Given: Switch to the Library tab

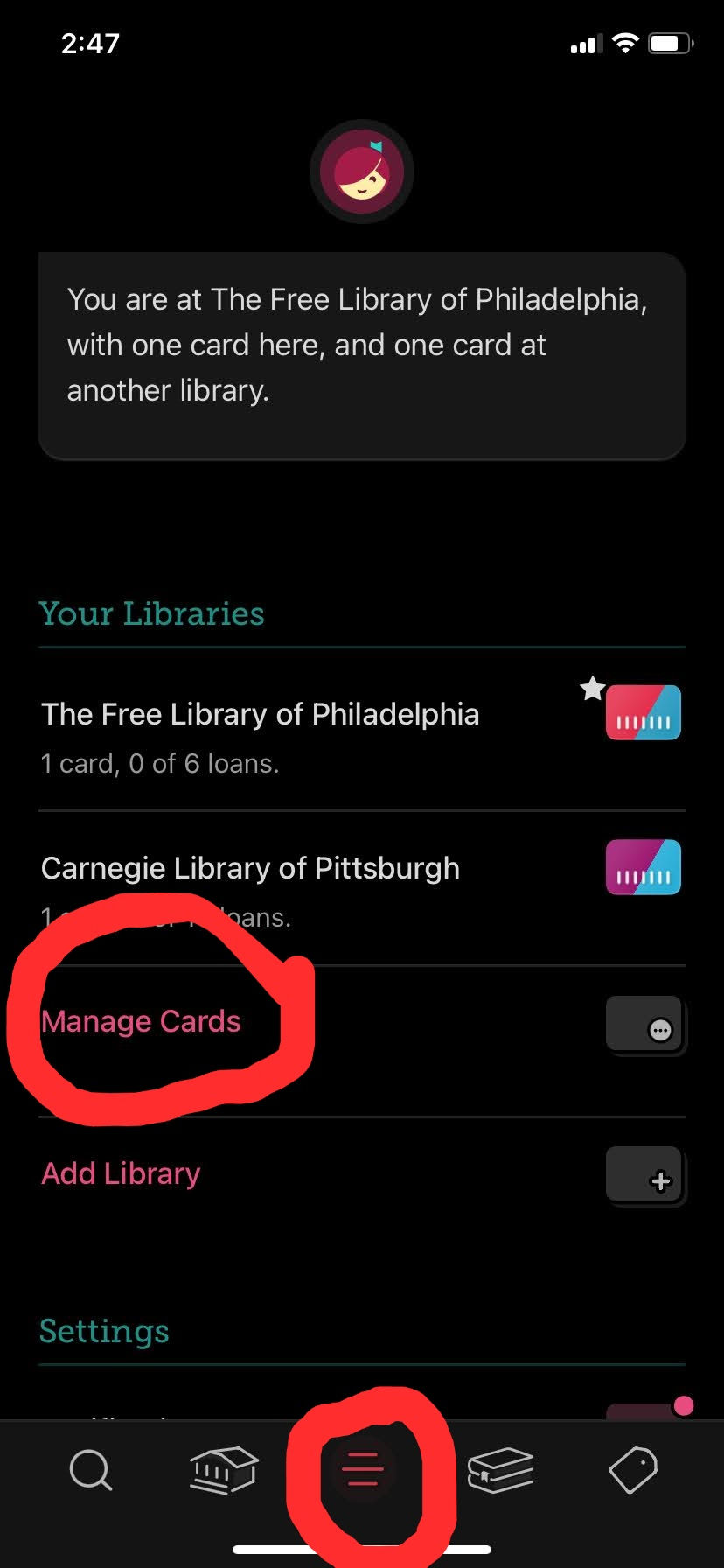Looking at the screenshot, I should [224, 1469].
